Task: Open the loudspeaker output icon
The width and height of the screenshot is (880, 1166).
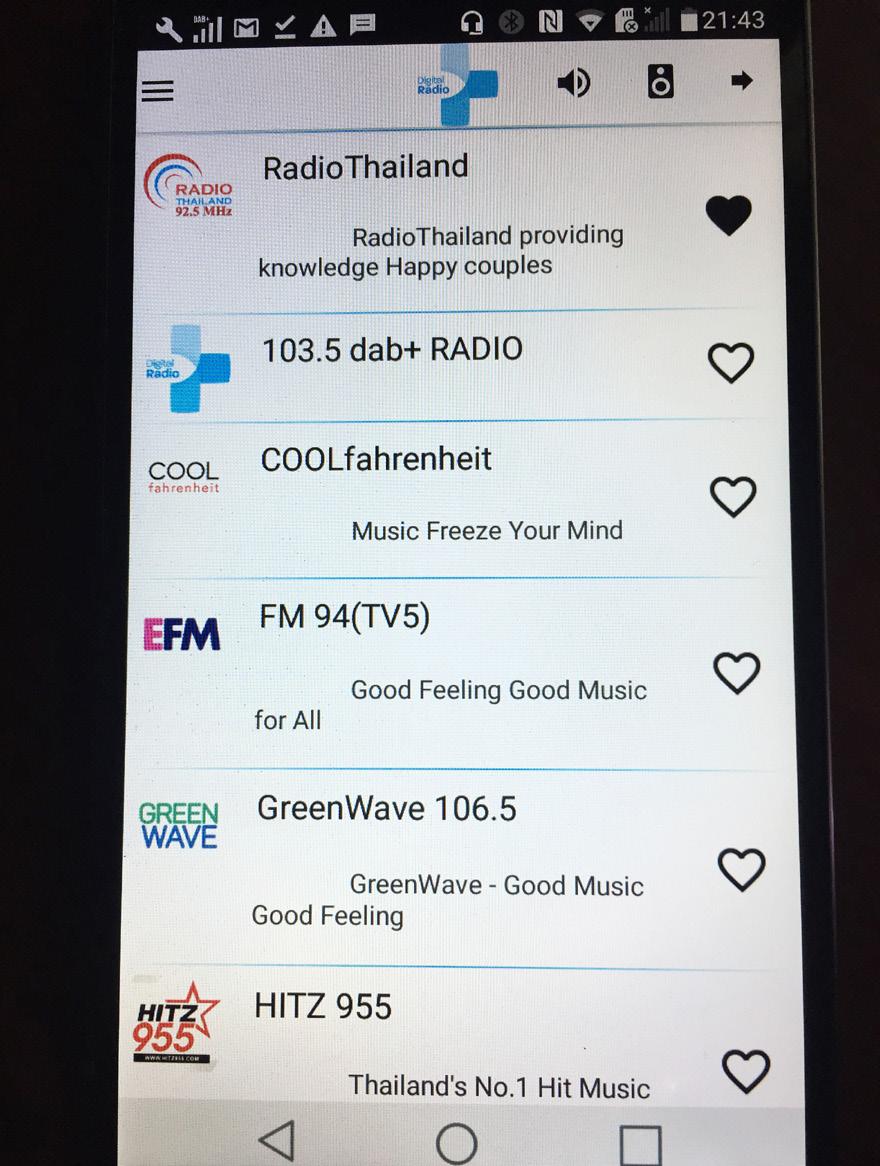Action: pos(660,81)
